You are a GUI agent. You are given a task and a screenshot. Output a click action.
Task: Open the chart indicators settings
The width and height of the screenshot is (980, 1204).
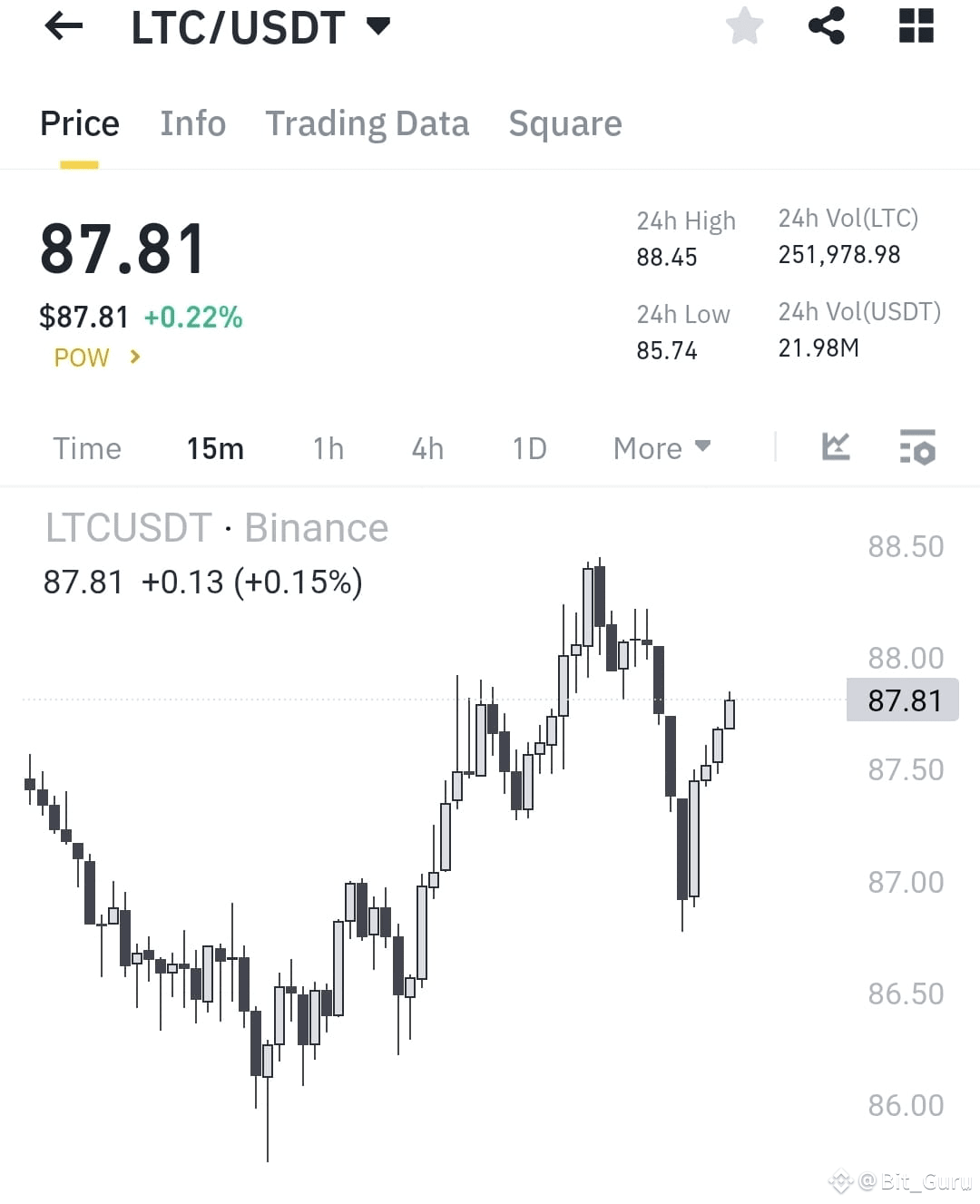917,447
